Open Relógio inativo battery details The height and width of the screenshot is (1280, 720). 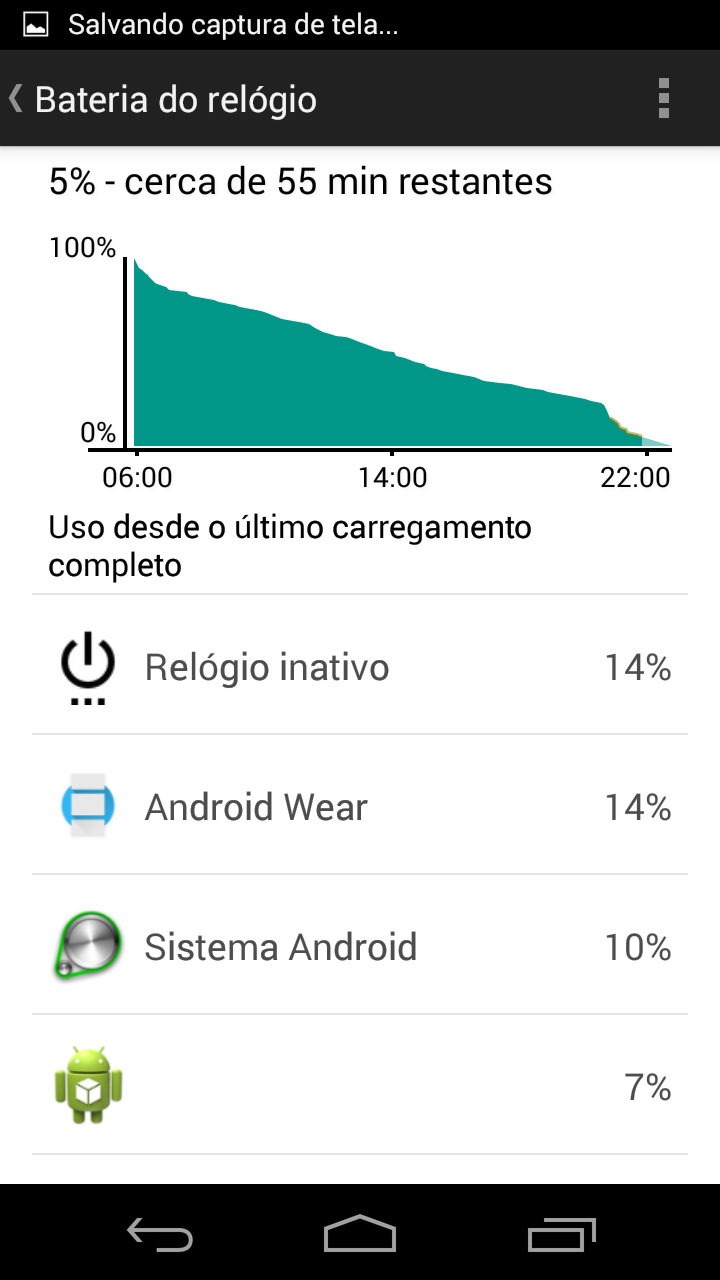click(360, 665)
